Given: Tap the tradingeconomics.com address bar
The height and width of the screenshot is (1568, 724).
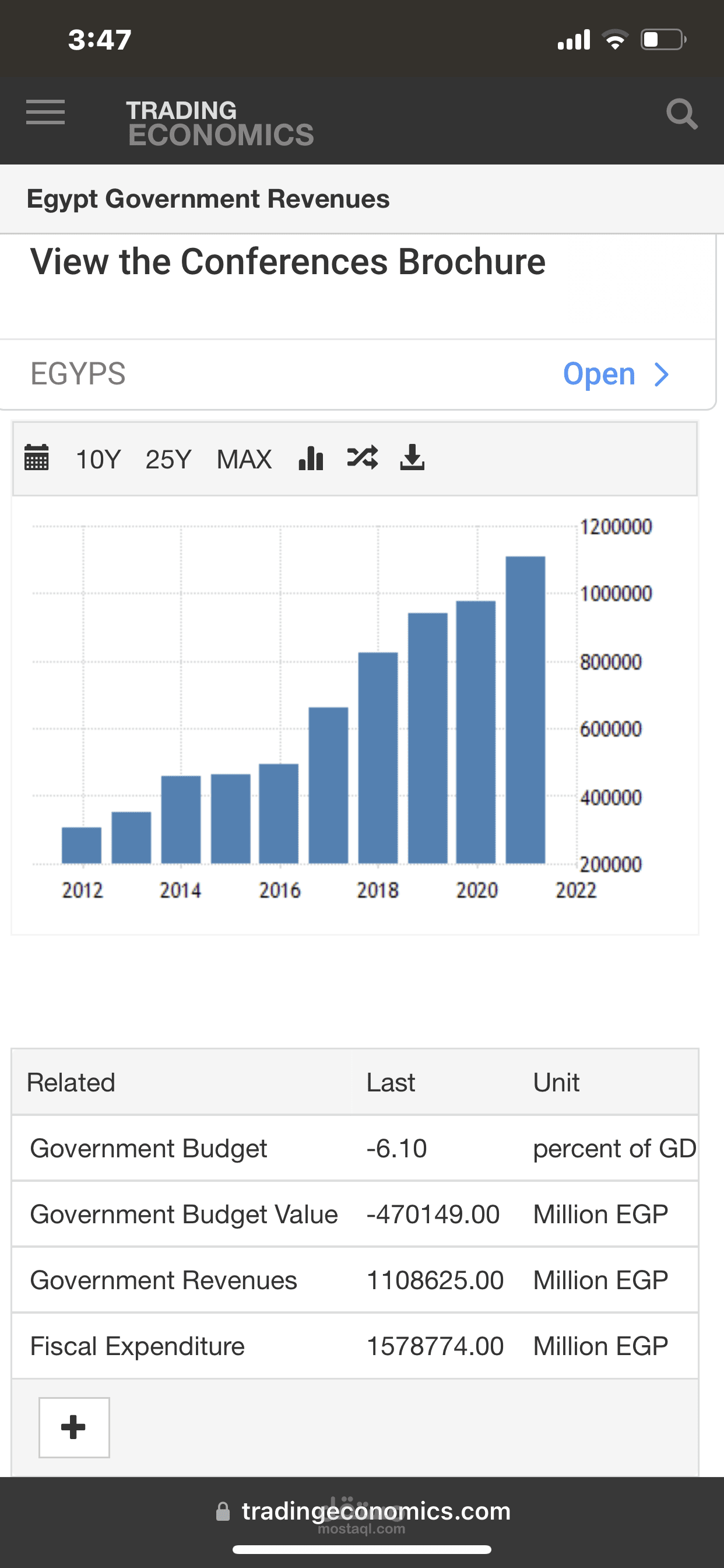Looking at the screenshot, I should tap(363, 1511).
